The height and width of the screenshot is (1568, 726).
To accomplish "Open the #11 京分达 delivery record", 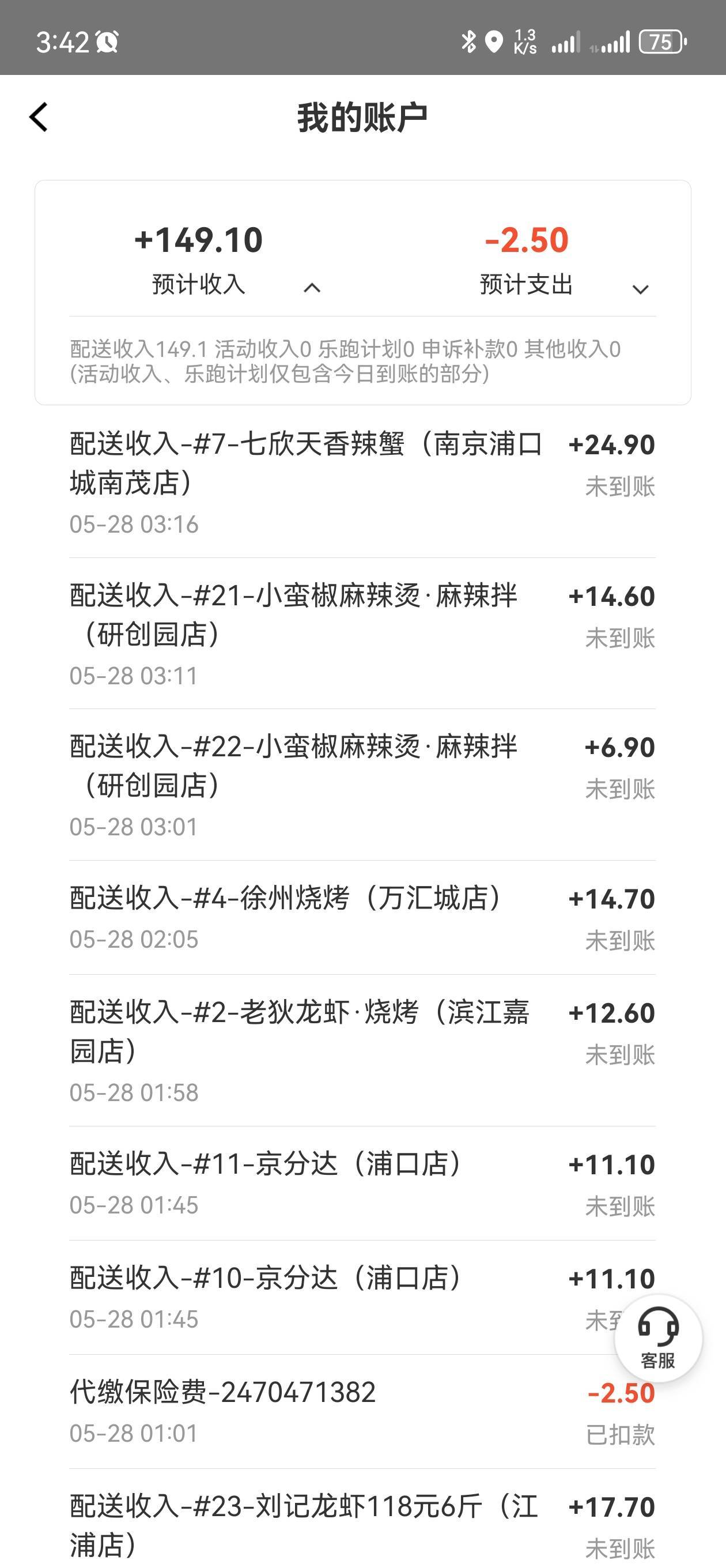I will click(x=362, y=1183).
